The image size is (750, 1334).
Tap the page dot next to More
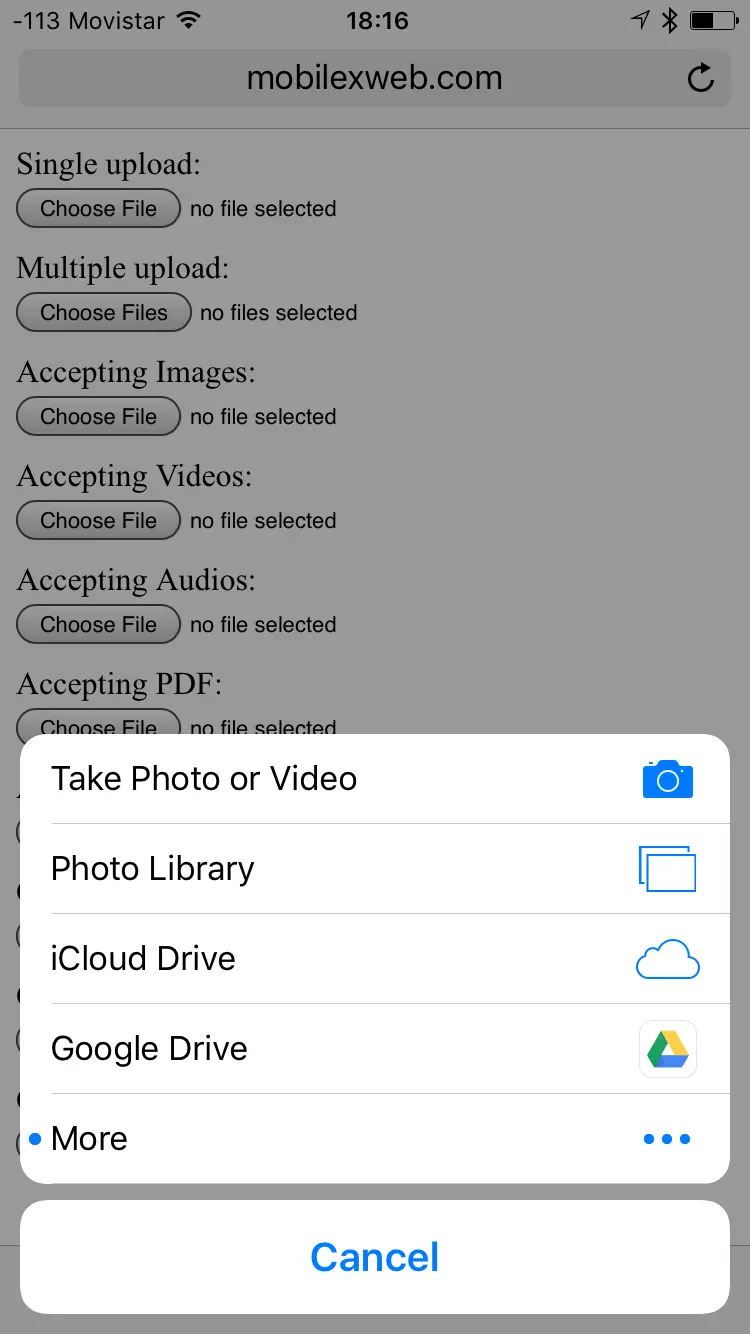pyautogui.click(x=36, y=1138)
